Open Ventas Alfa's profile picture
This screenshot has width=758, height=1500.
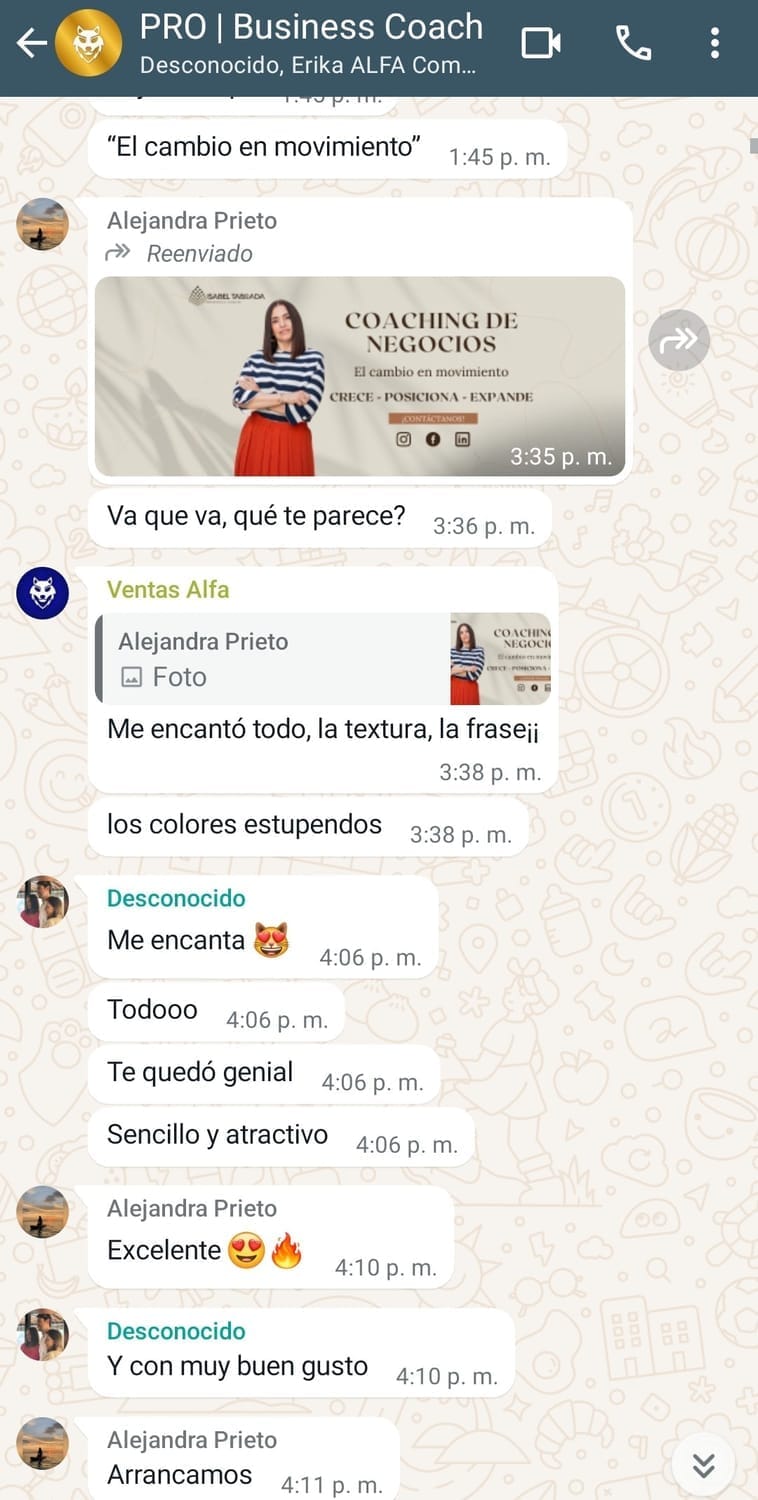[x=43, y=593]
